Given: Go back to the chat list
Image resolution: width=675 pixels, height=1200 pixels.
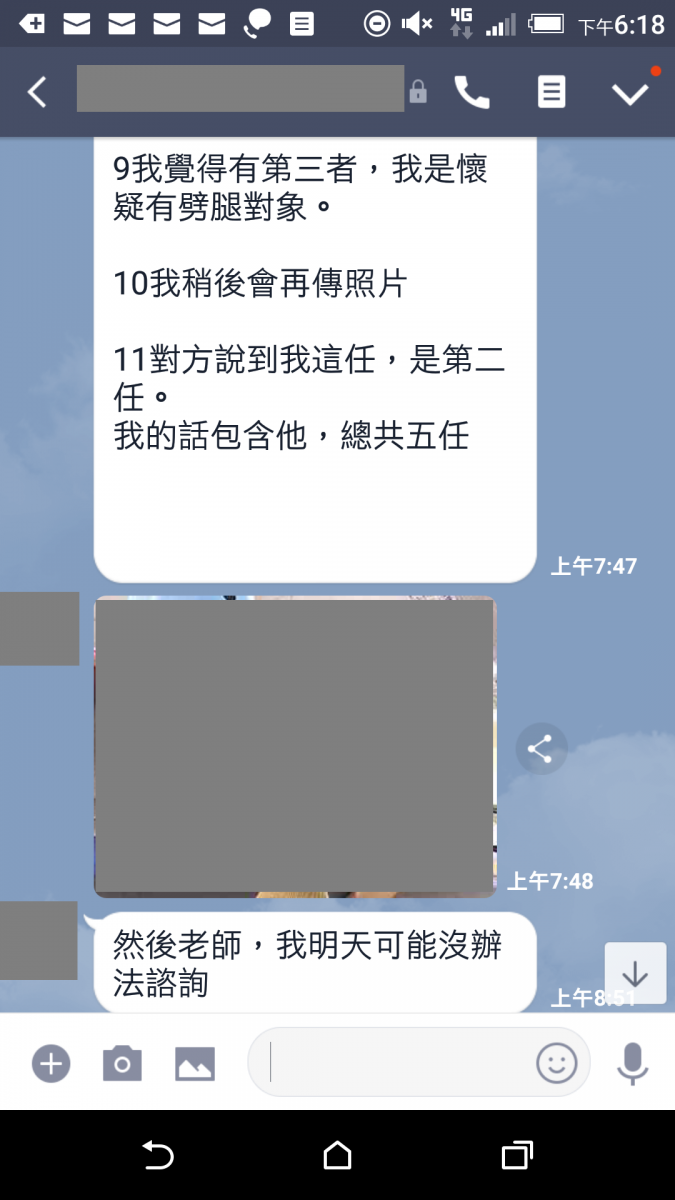Looking at the screenshot, I should (37, 92).
